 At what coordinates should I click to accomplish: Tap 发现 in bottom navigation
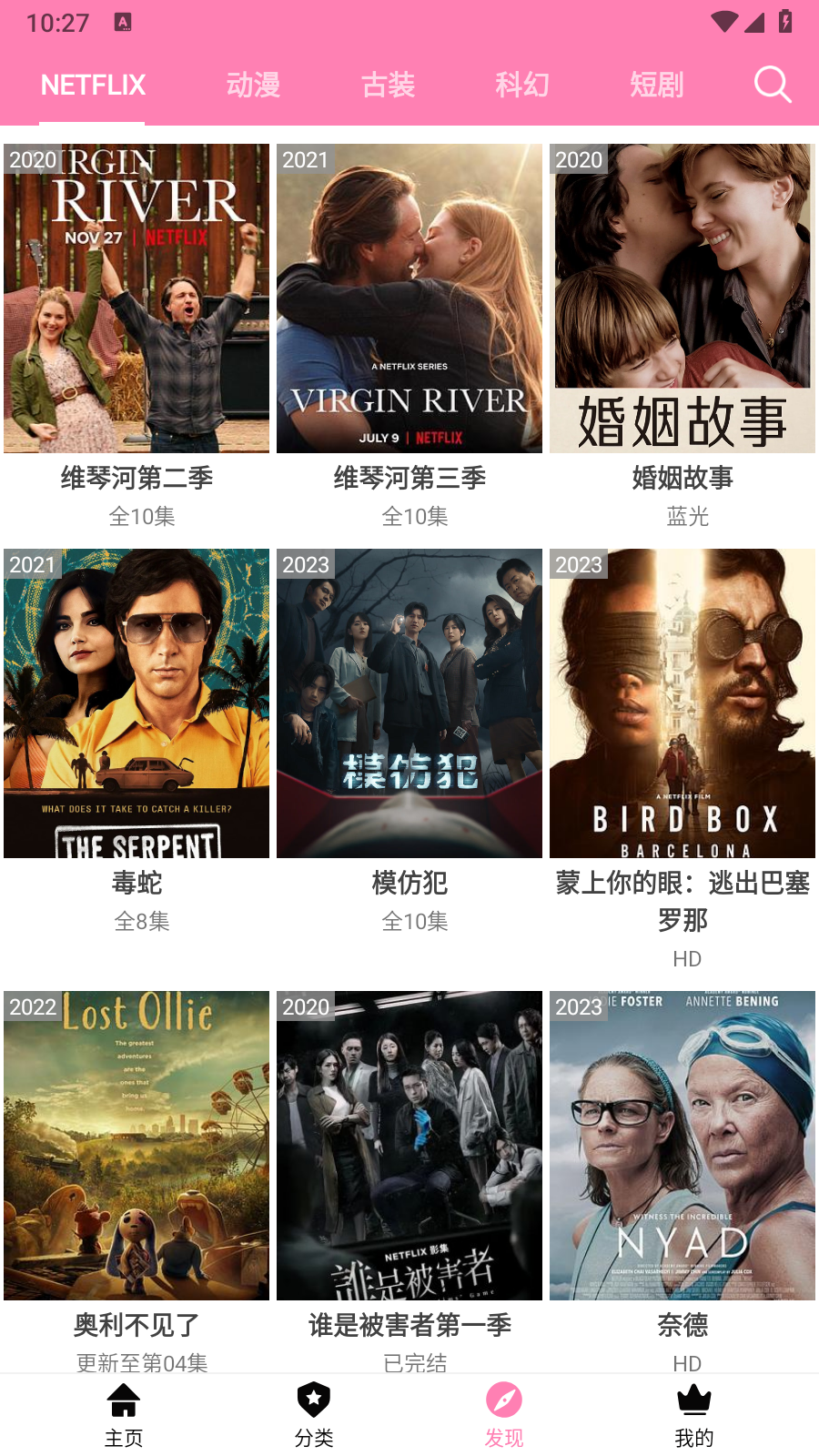tap(504, 1414)
